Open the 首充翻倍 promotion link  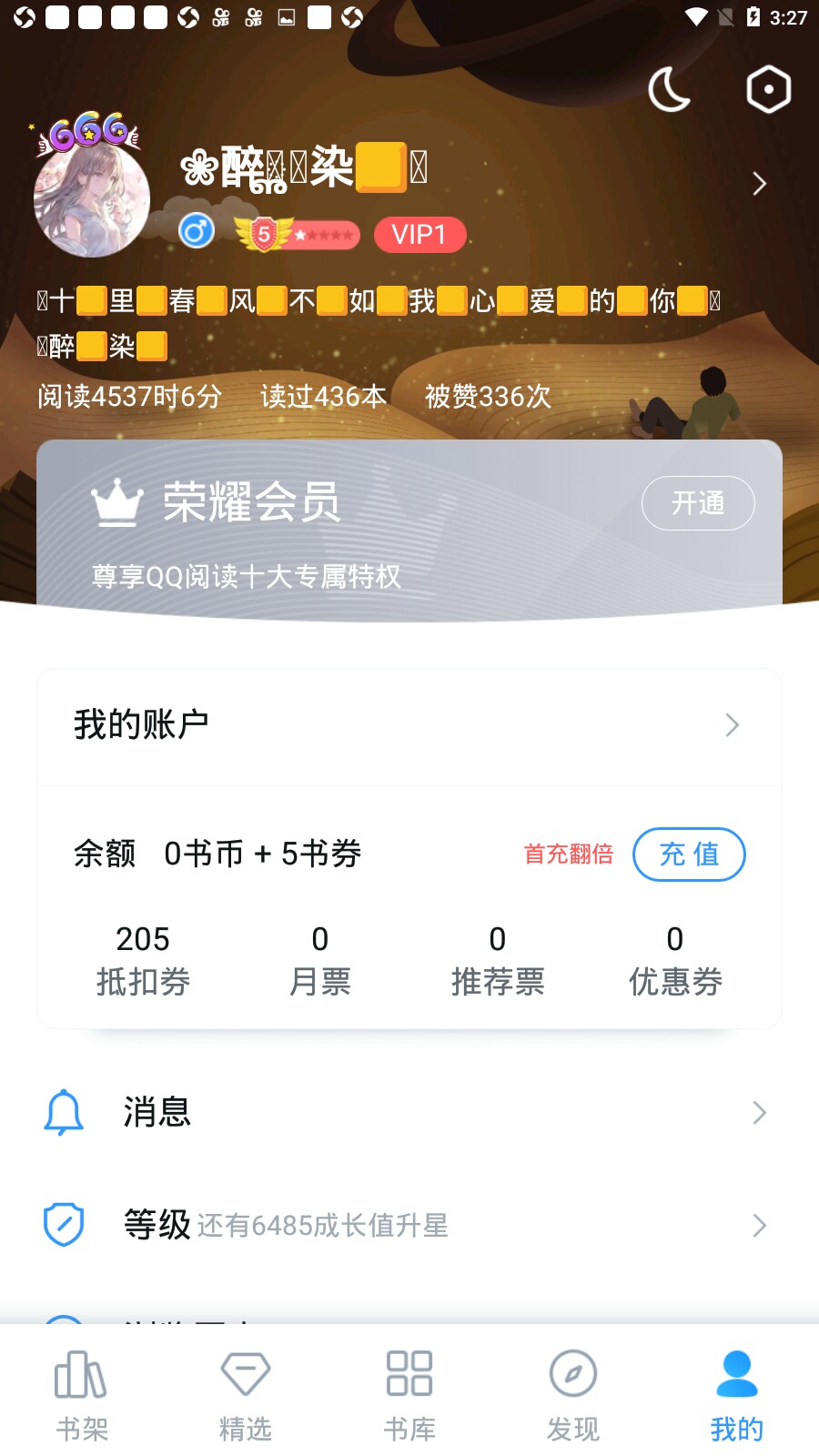(568, 854)
